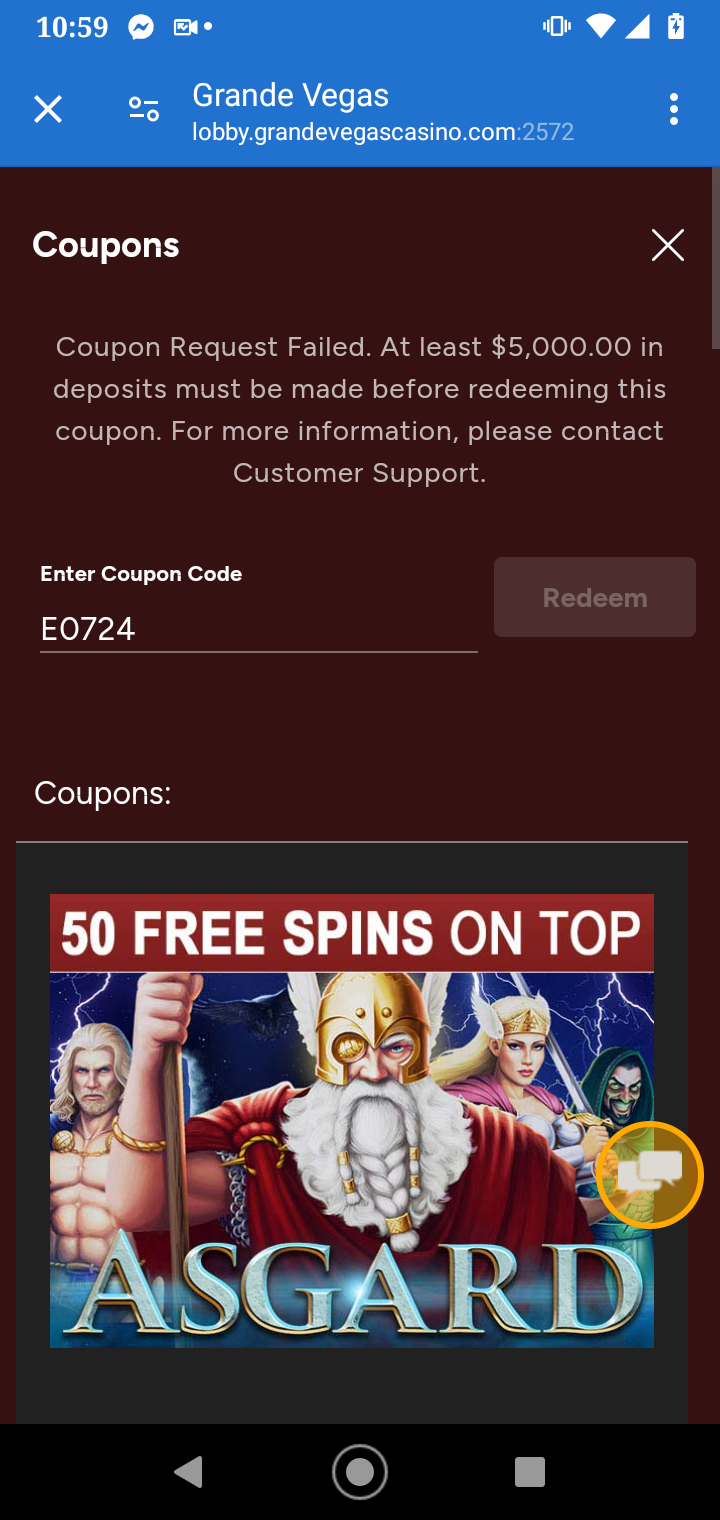The image size is (720, 1520).
Task: Dismiss the Coupons panel
Action: point(667,245)
